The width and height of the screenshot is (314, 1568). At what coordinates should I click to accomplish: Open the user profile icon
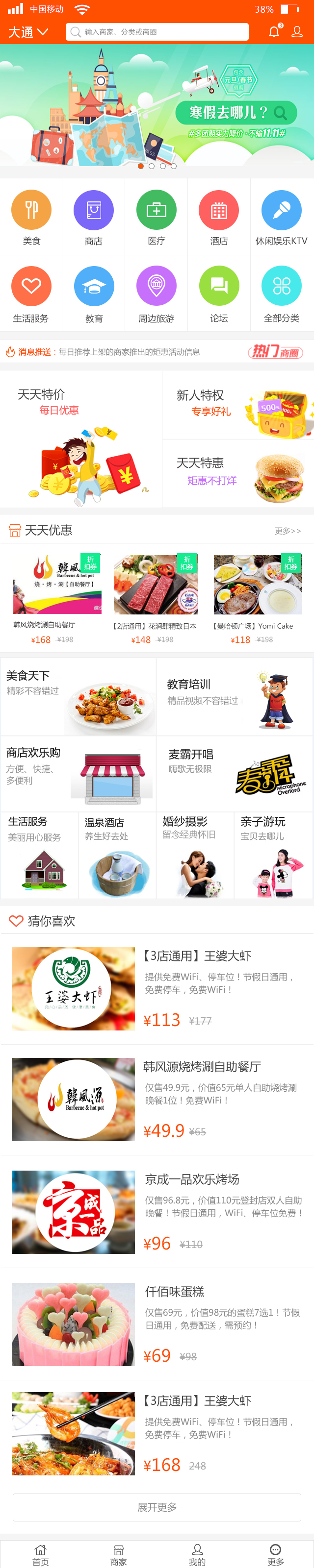pos(297,32)
